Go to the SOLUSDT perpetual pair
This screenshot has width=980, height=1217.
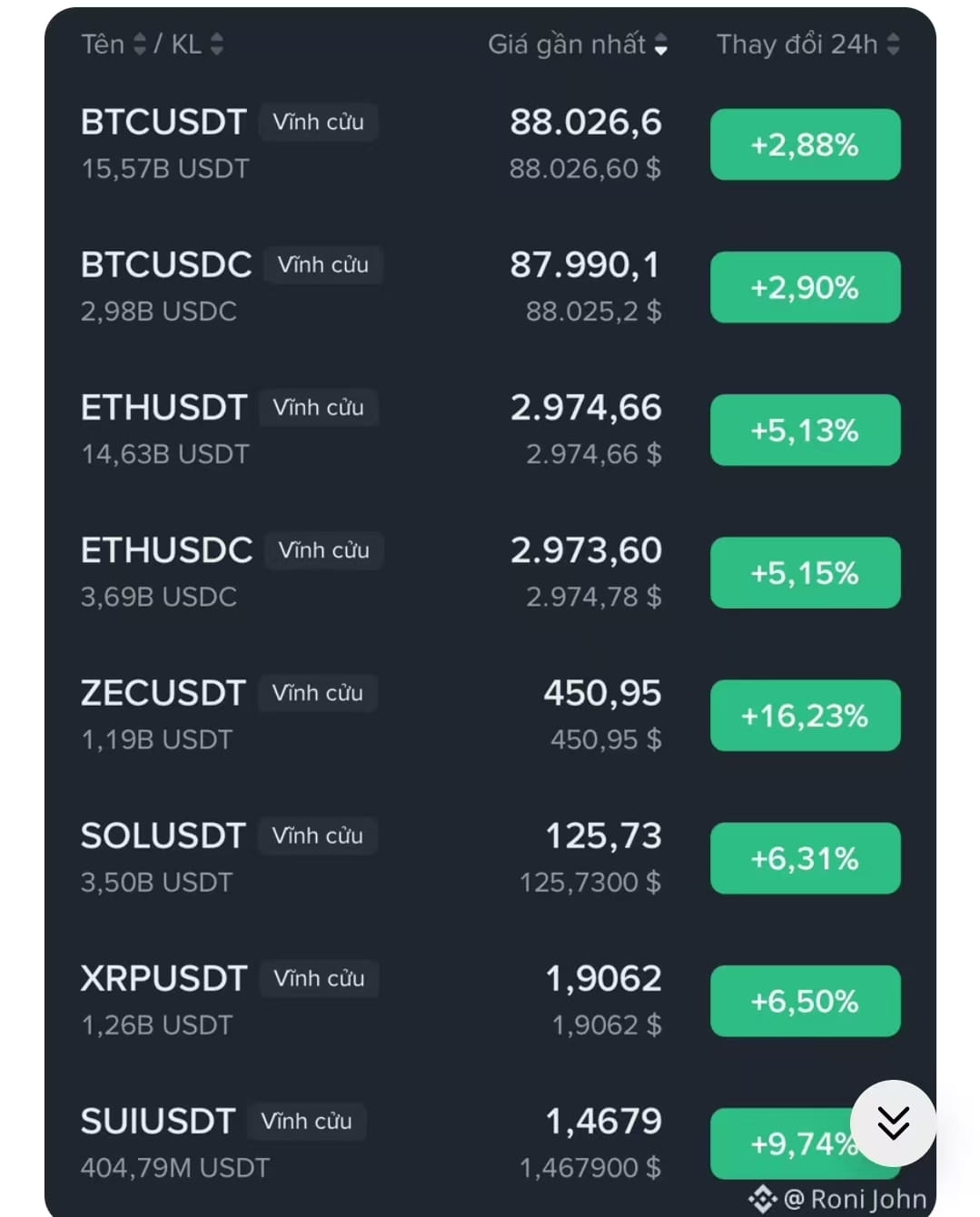[x=163, y=836]
